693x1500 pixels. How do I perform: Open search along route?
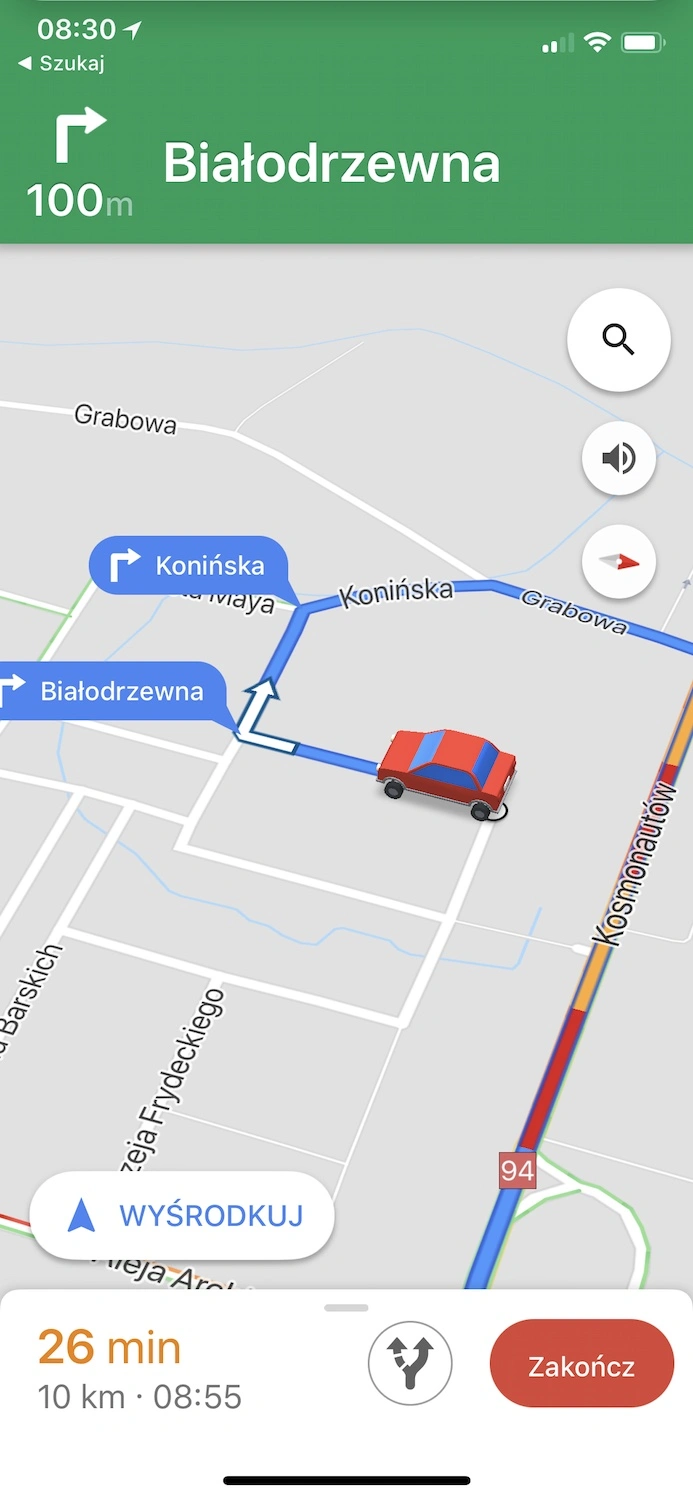pyautogui.click(x=618, y=340)
